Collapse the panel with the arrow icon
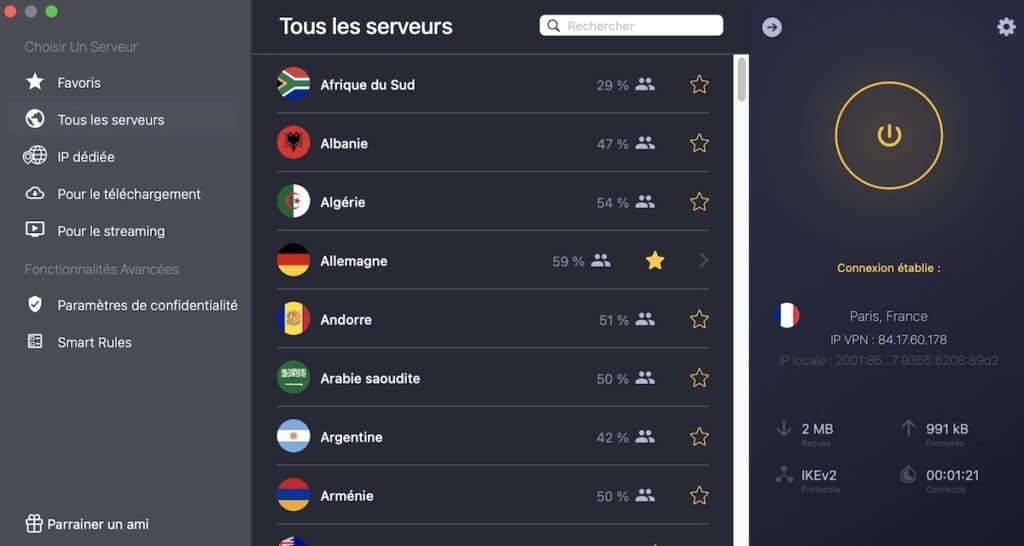Image resolution: width=1024 pixels, height=546 pixels. point(772,27)
